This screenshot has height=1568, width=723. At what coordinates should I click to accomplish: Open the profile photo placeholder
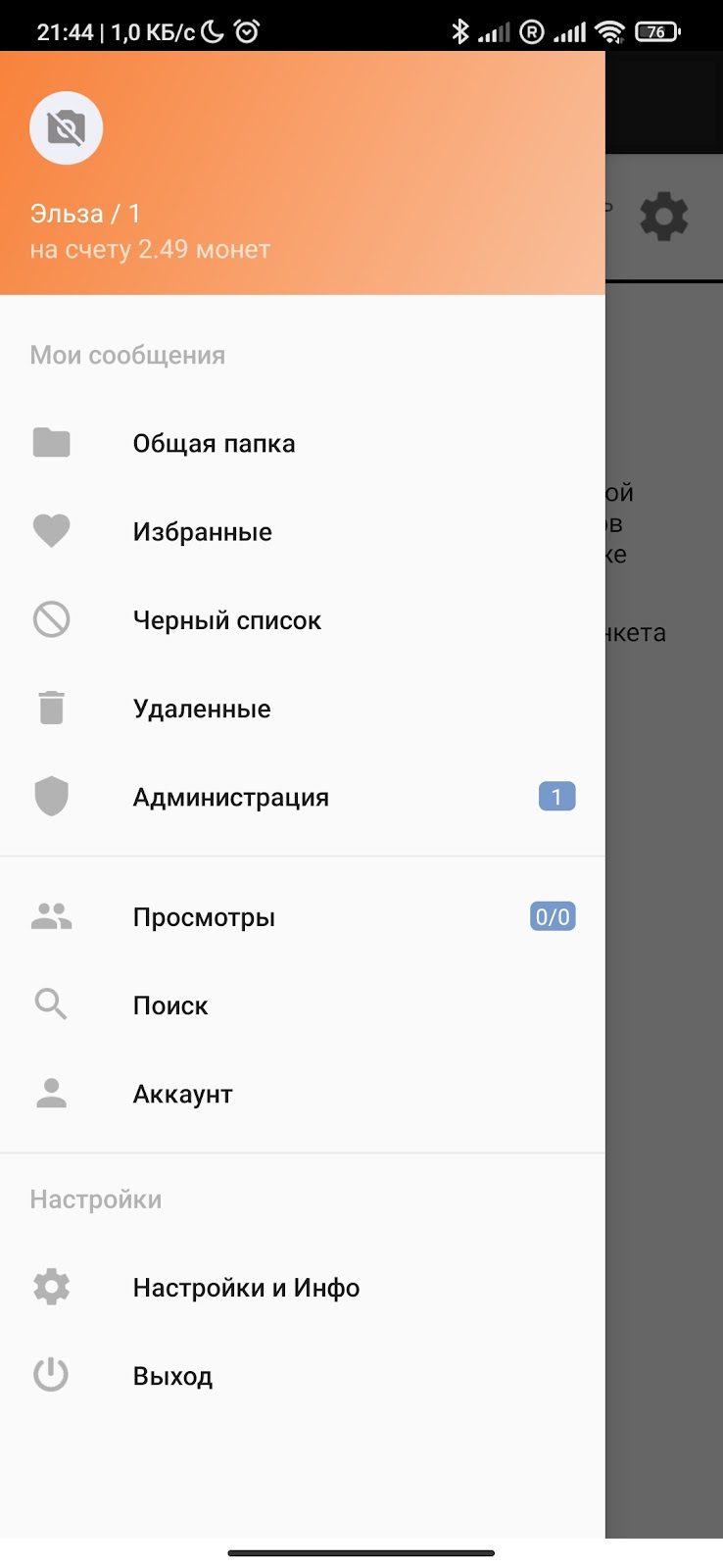point(67,128)
